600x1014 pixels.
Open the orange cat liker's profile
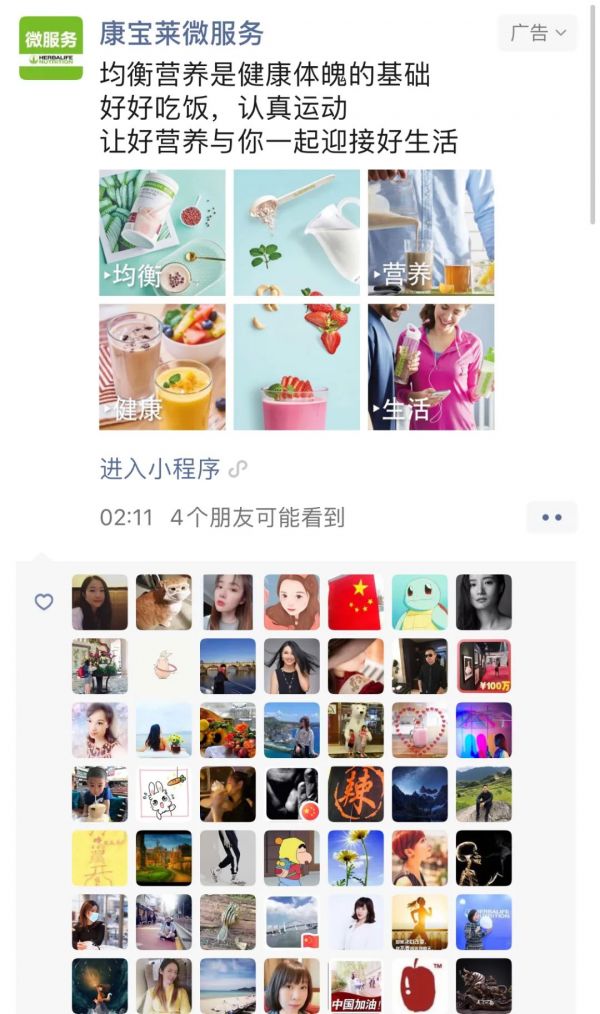(x=164, y=602)
